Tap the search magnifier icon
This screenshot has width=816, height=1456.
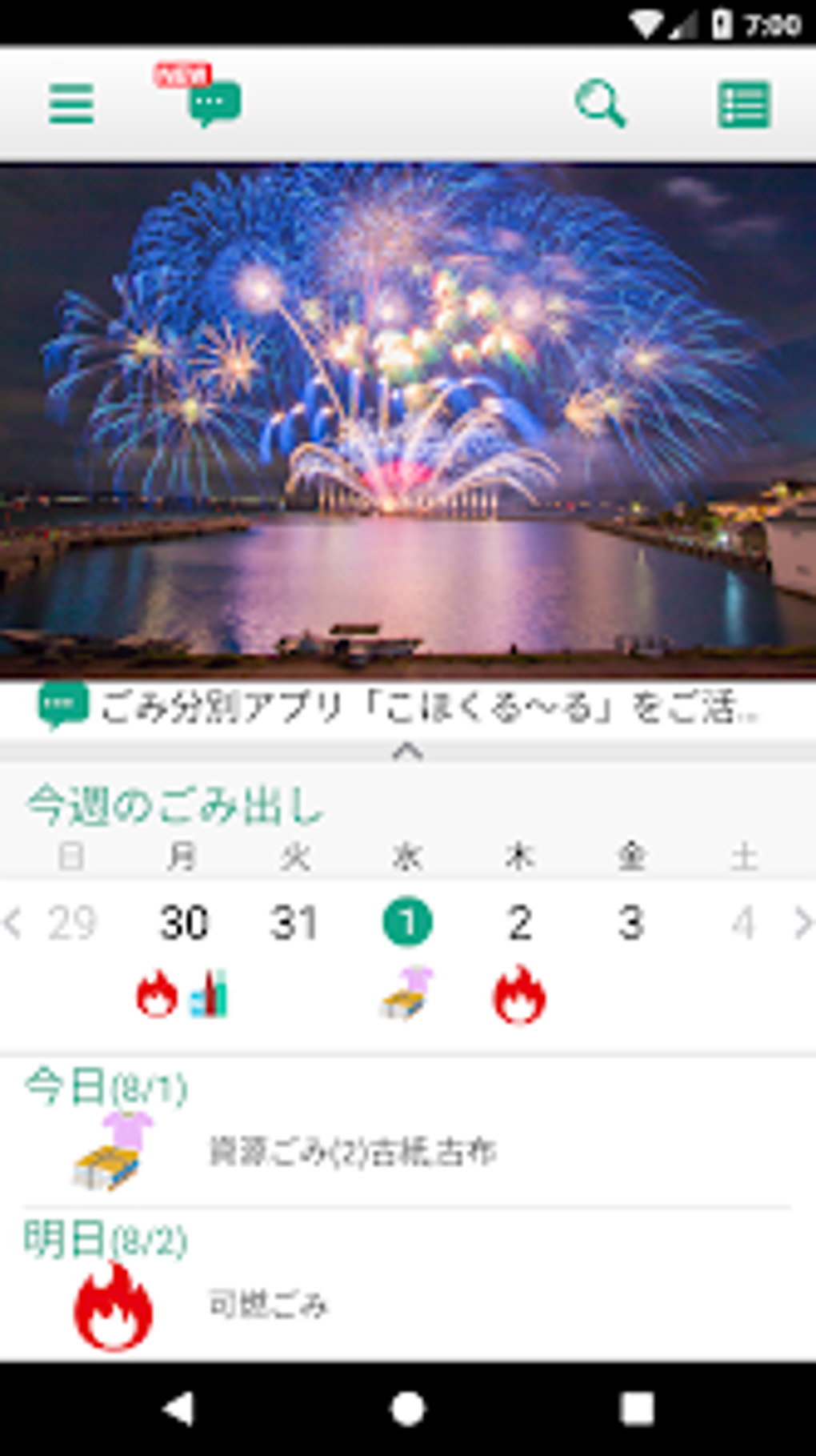[x=601, y=104]
